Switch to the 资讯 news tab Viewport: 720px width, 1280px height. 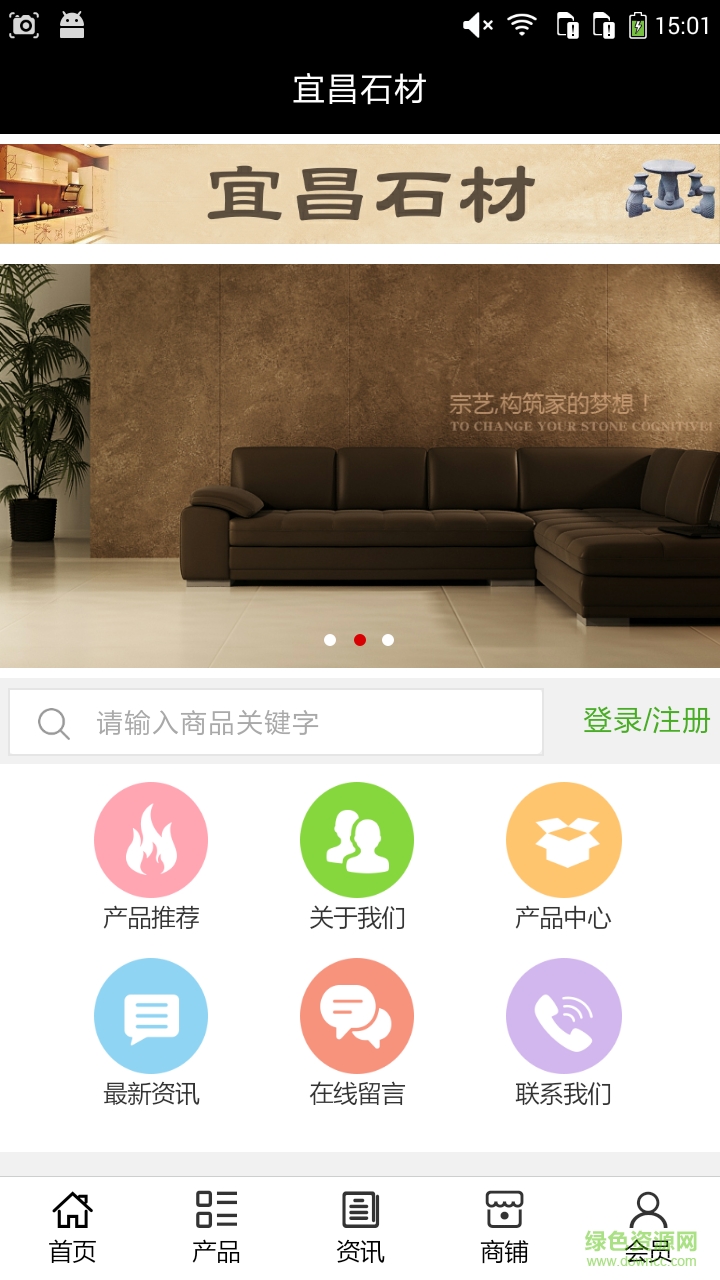pos(360,1227)
